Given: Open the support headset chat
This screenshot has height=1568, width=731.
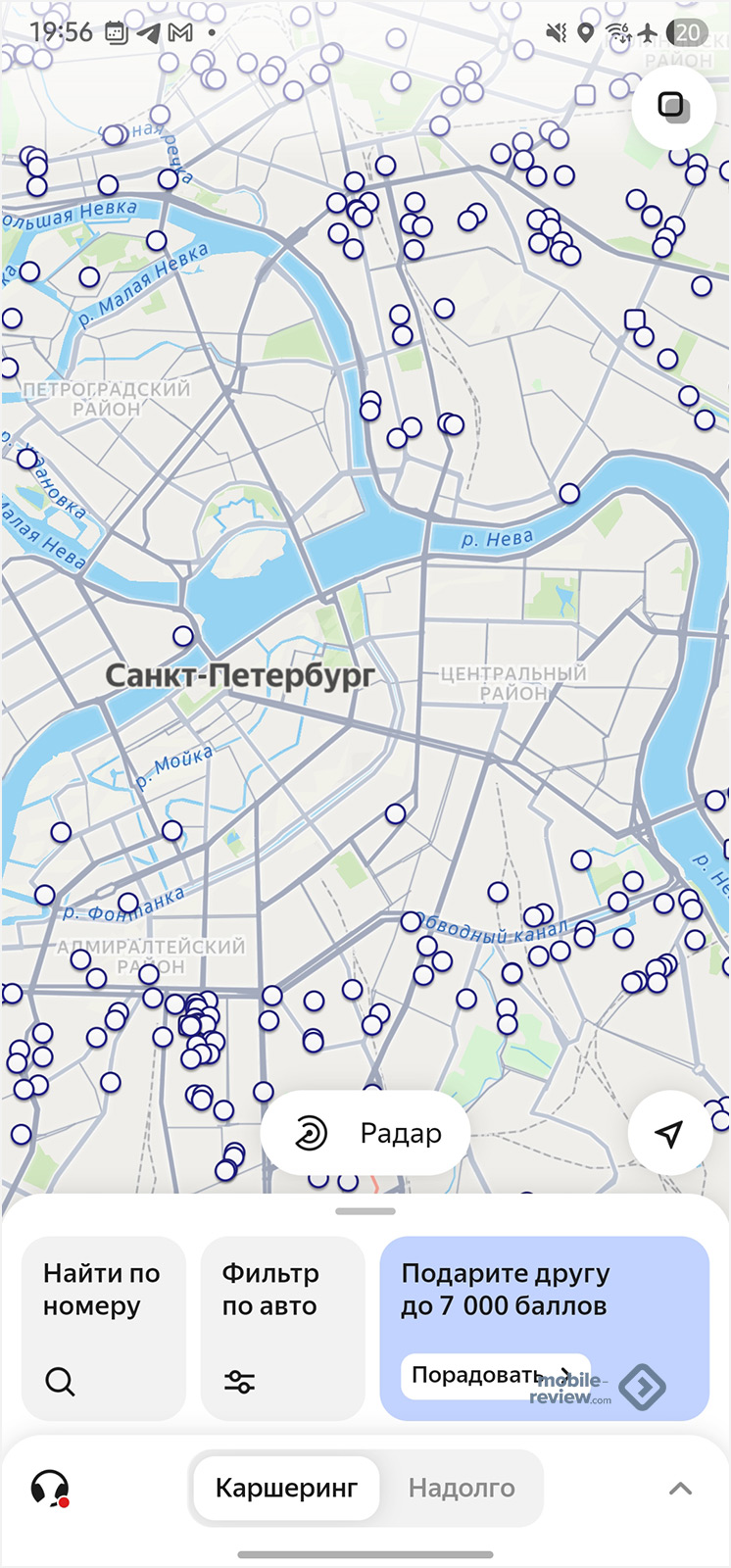Looking at the screenshot, I should (x=49, y=1488).
